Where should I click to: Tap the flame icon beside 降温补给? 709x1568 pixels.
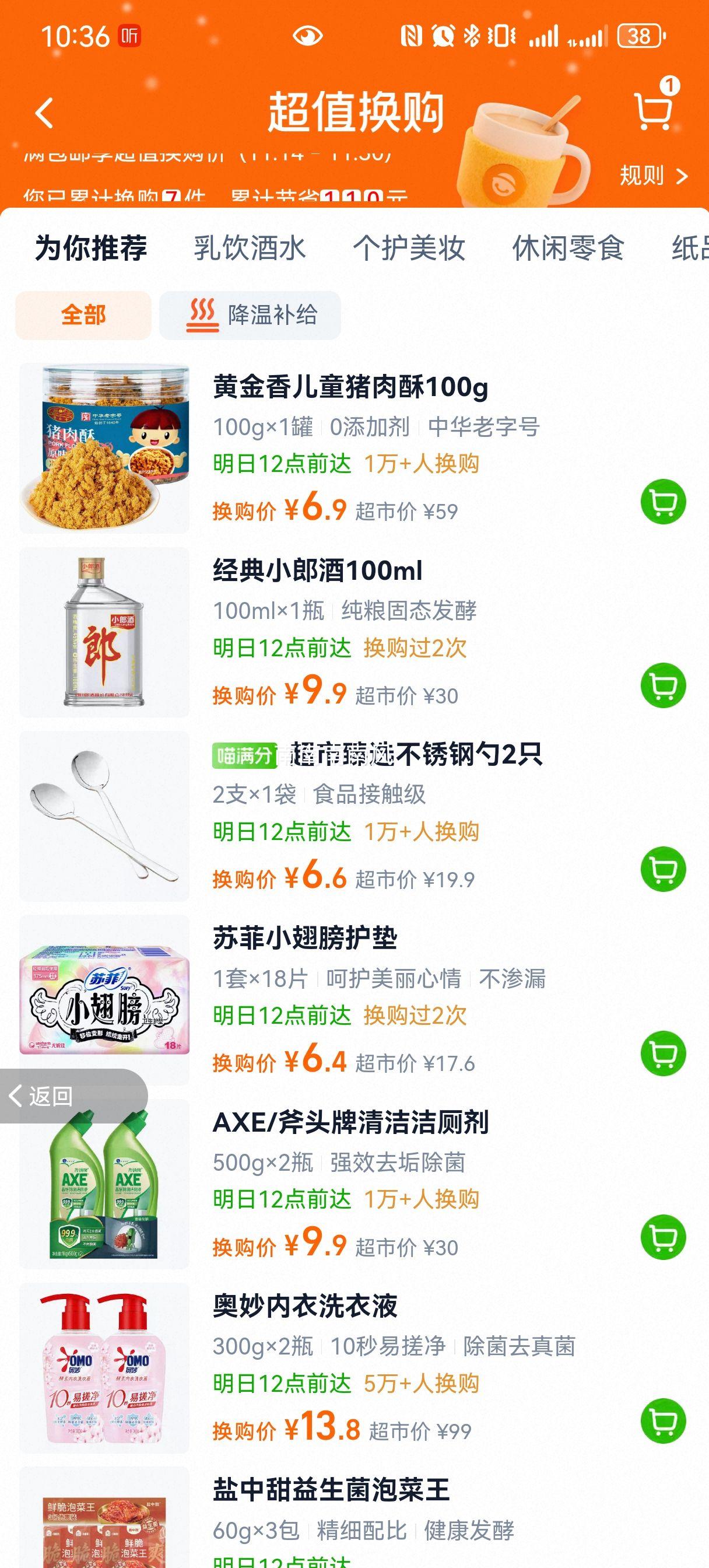[x=203, y=313]
